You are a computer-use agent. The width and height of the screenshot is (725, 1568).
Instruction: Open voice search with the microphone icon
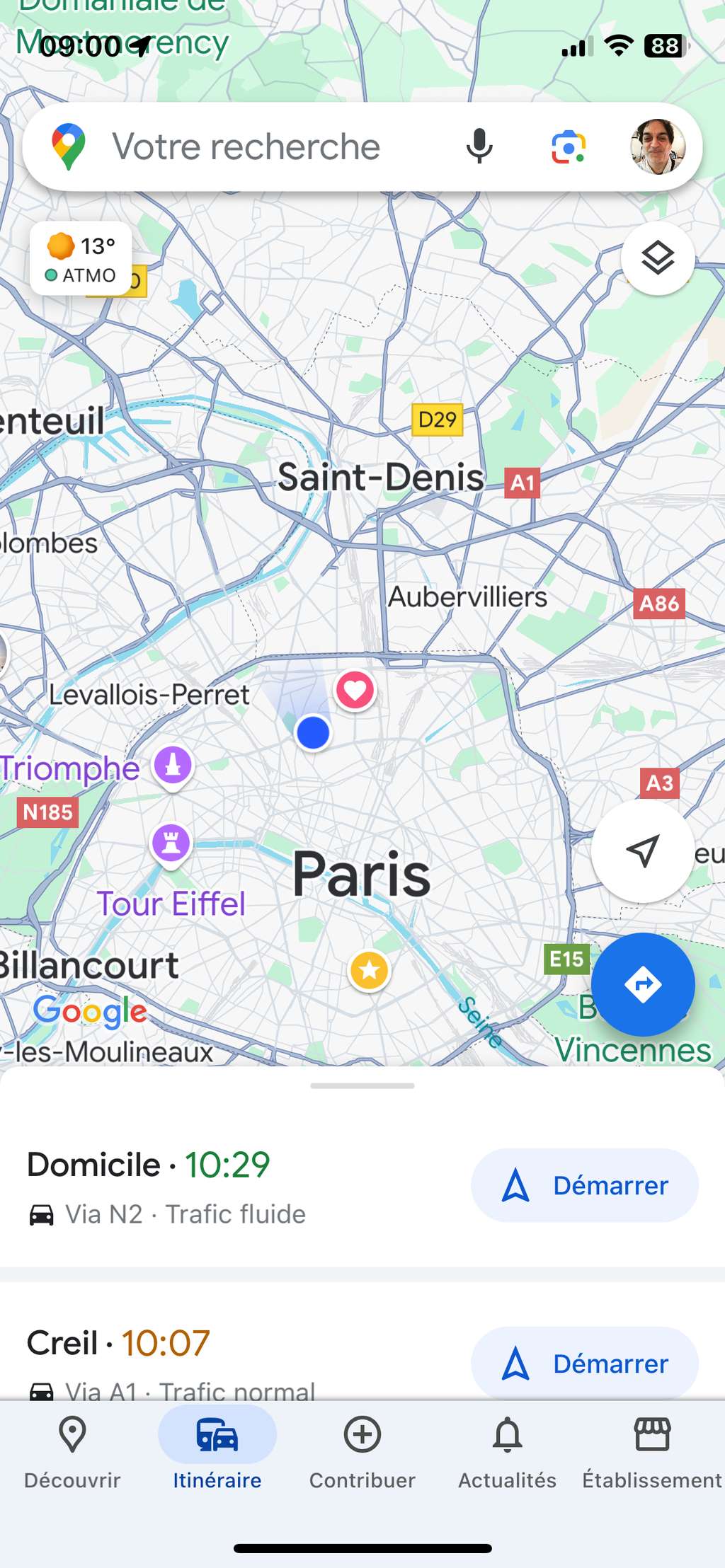479,146
